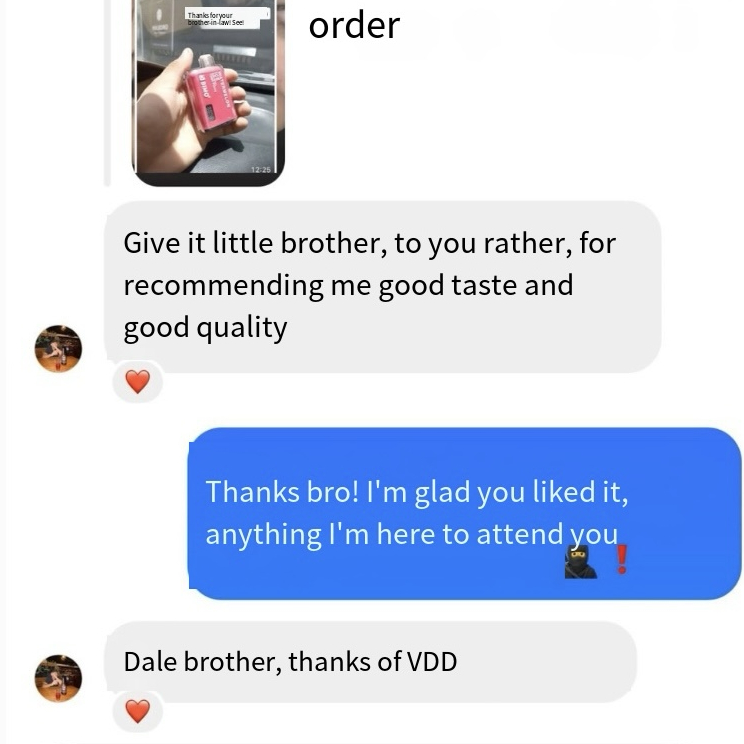Tap the heart reaction under 'good quality' message
The width and height of the screenshot is (744, 744).
137,382
